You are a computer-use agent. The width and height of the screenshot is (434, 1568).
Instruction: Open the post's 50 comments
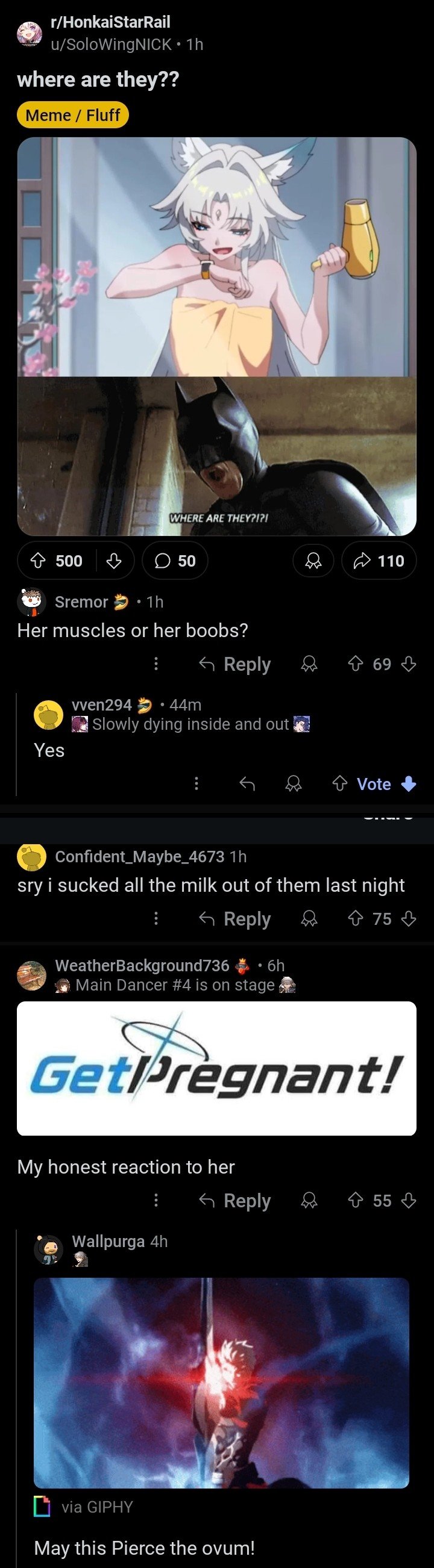tap(175, 561)
